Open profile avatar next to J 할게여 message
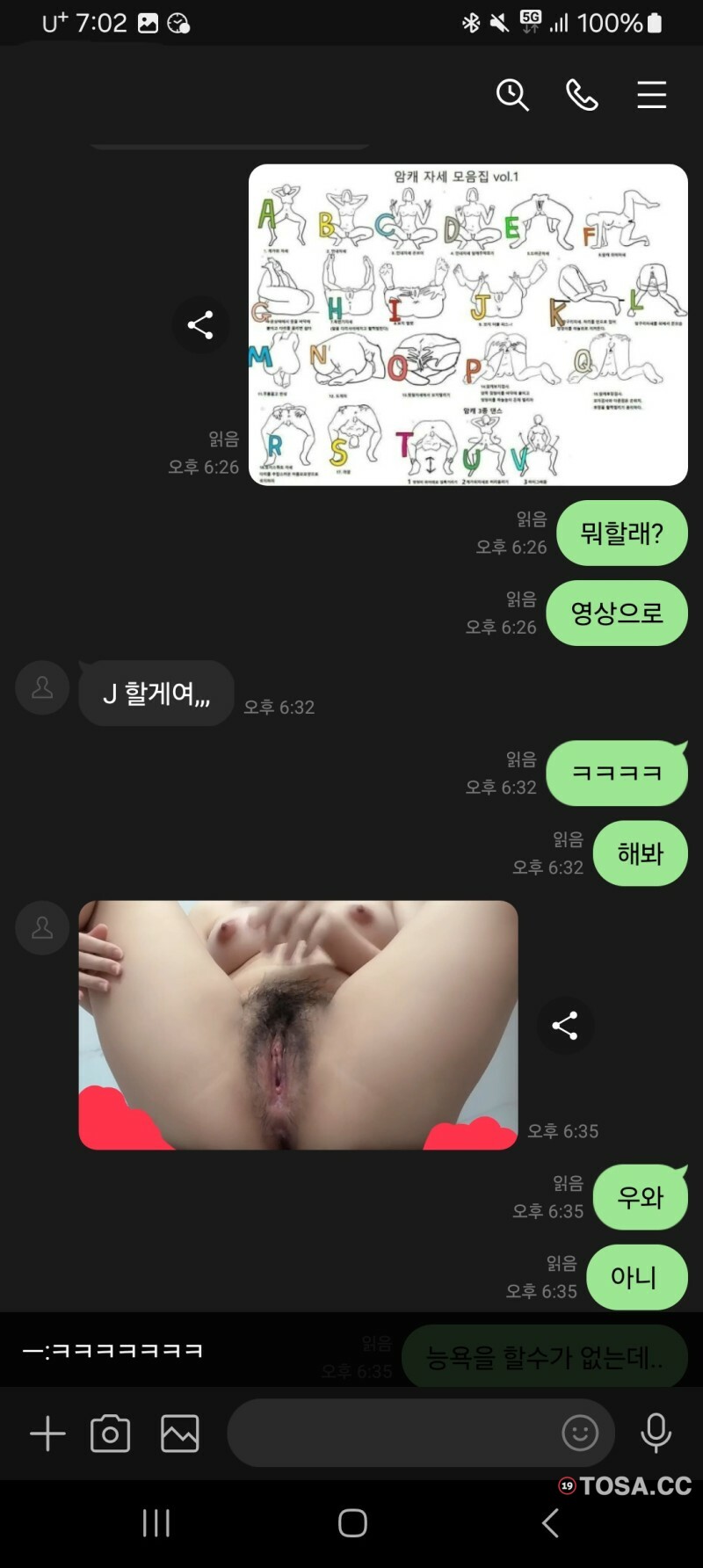Image resolution: width=703 pixels, height=1568 pixels. [42, 687]
